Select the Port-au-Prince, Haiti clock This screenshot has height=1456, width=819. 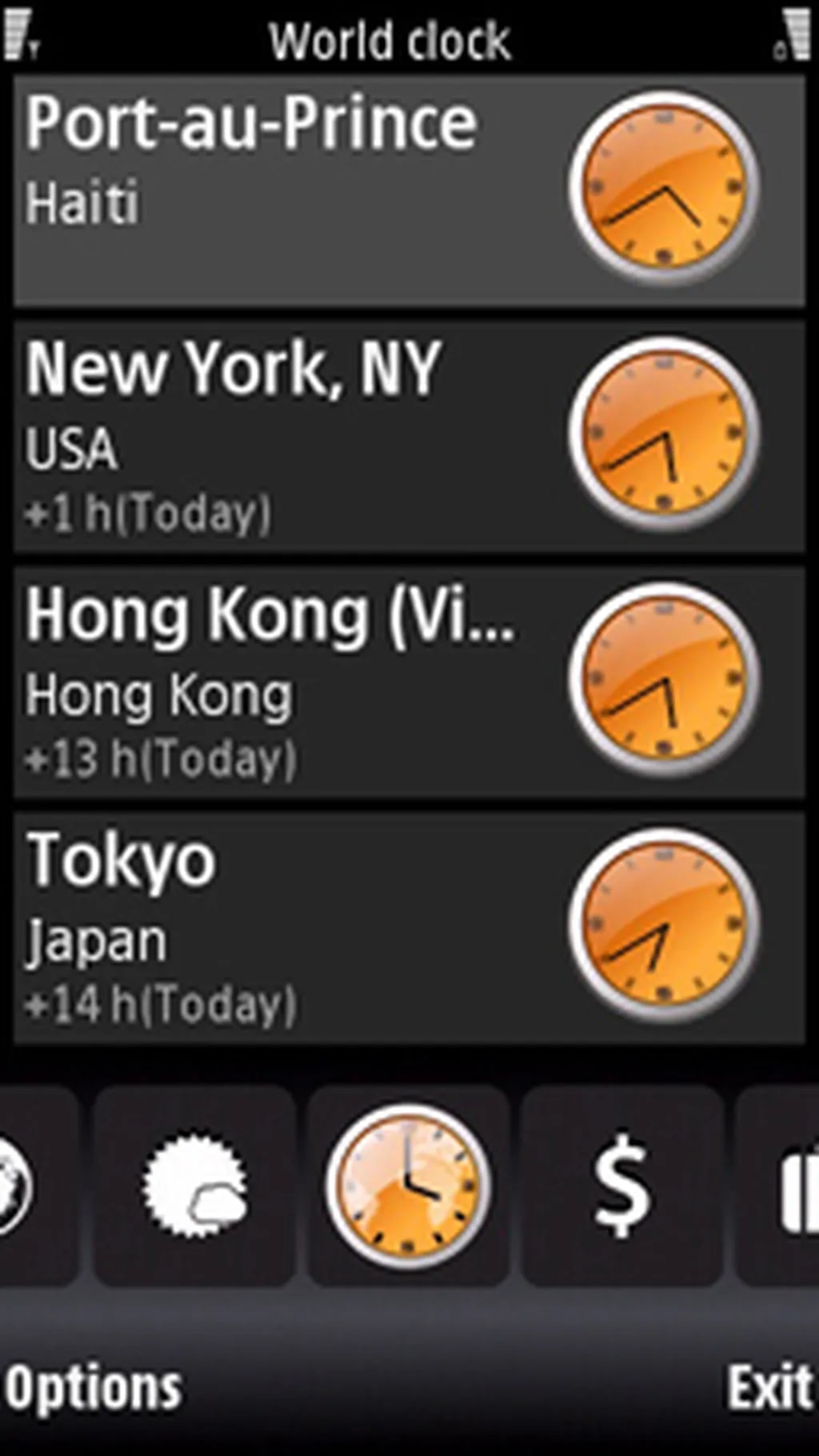[x=408, y=190]
